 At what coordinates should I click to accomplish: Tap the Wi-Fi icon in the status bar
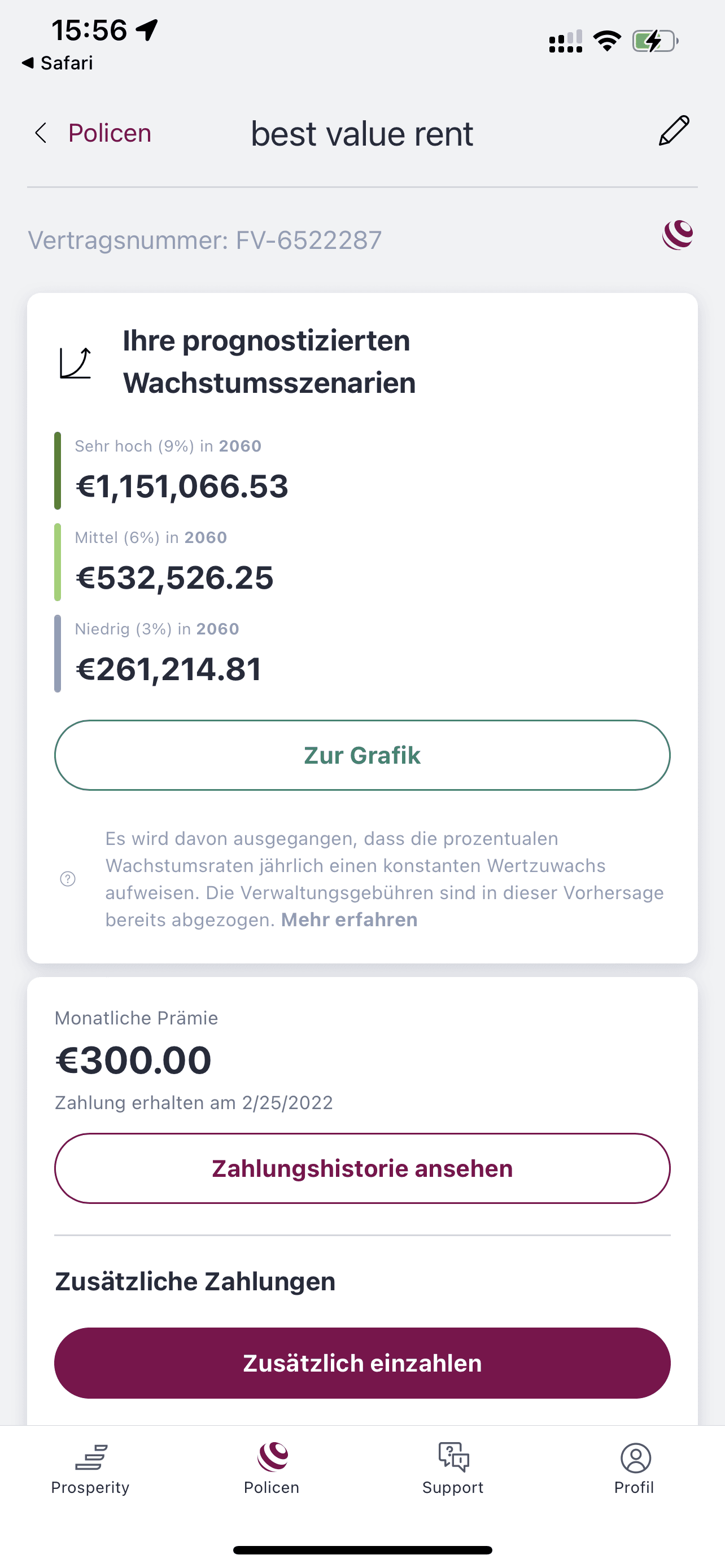coord(606,40)
